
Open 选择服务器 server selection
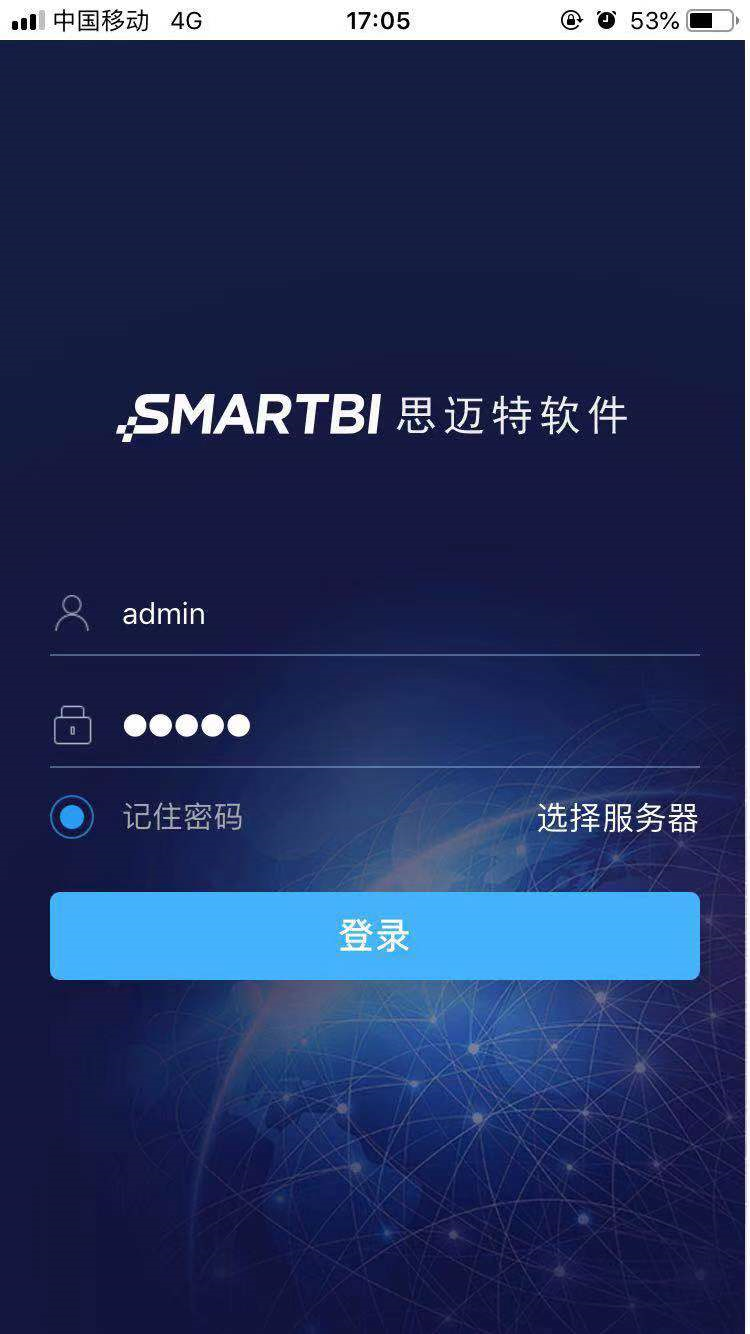(617, 818)
